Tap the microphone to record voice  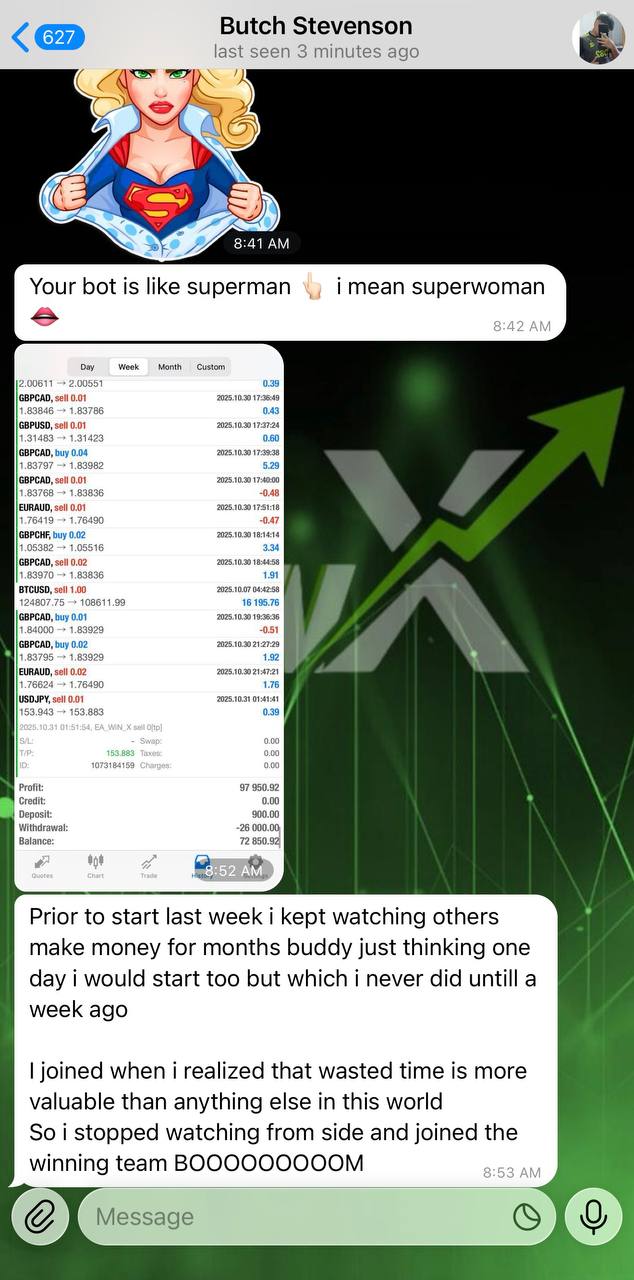(593, 1216)
